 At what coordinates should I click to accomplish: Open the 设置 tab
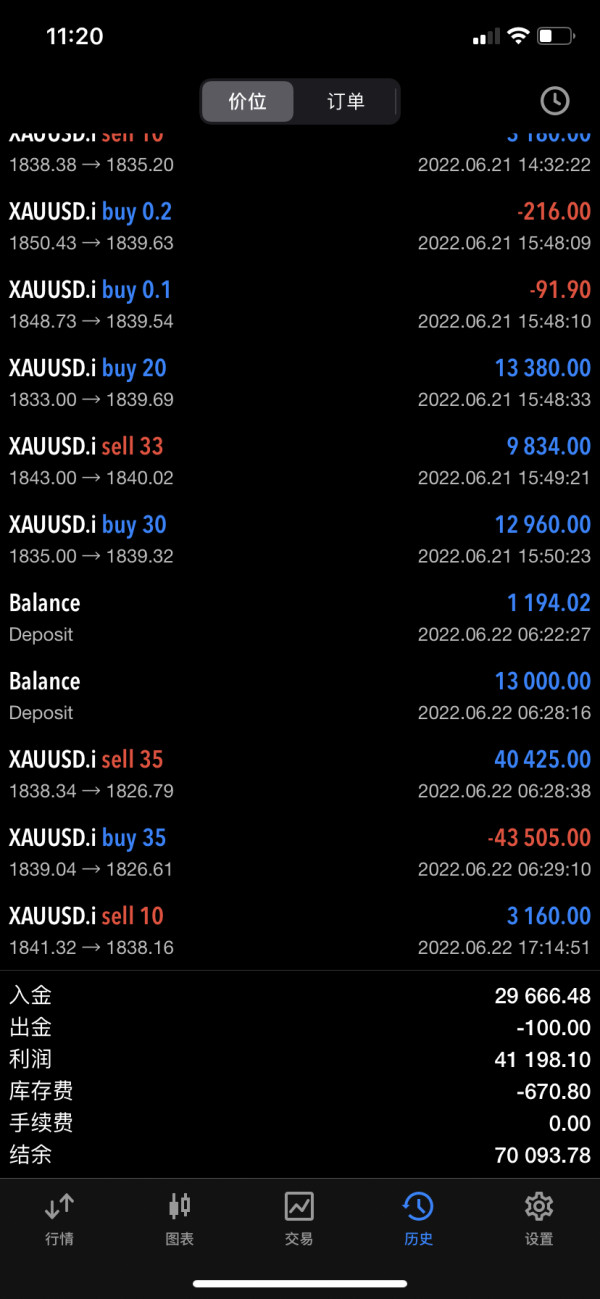coord(538,1218)
